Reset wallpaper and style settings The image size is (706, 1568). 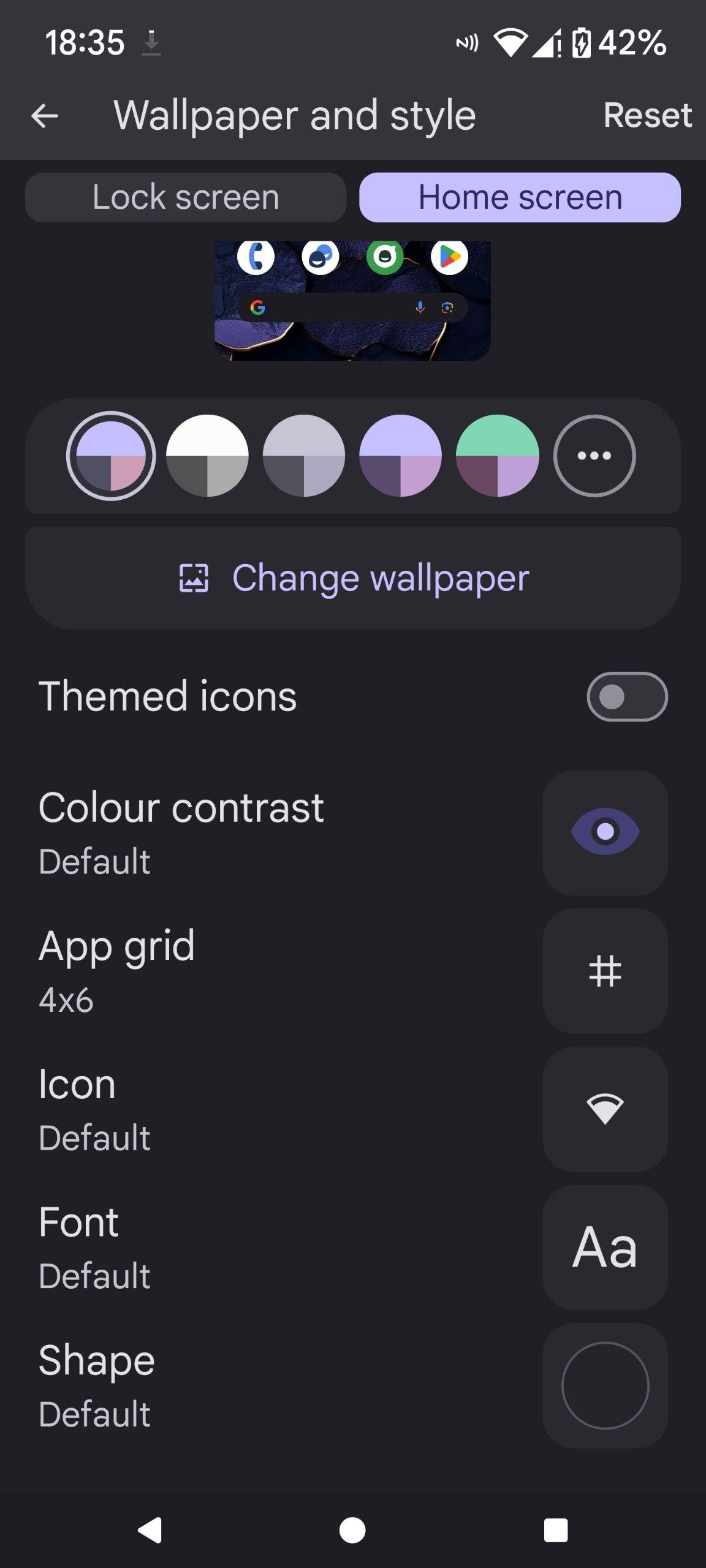(647, 116)
